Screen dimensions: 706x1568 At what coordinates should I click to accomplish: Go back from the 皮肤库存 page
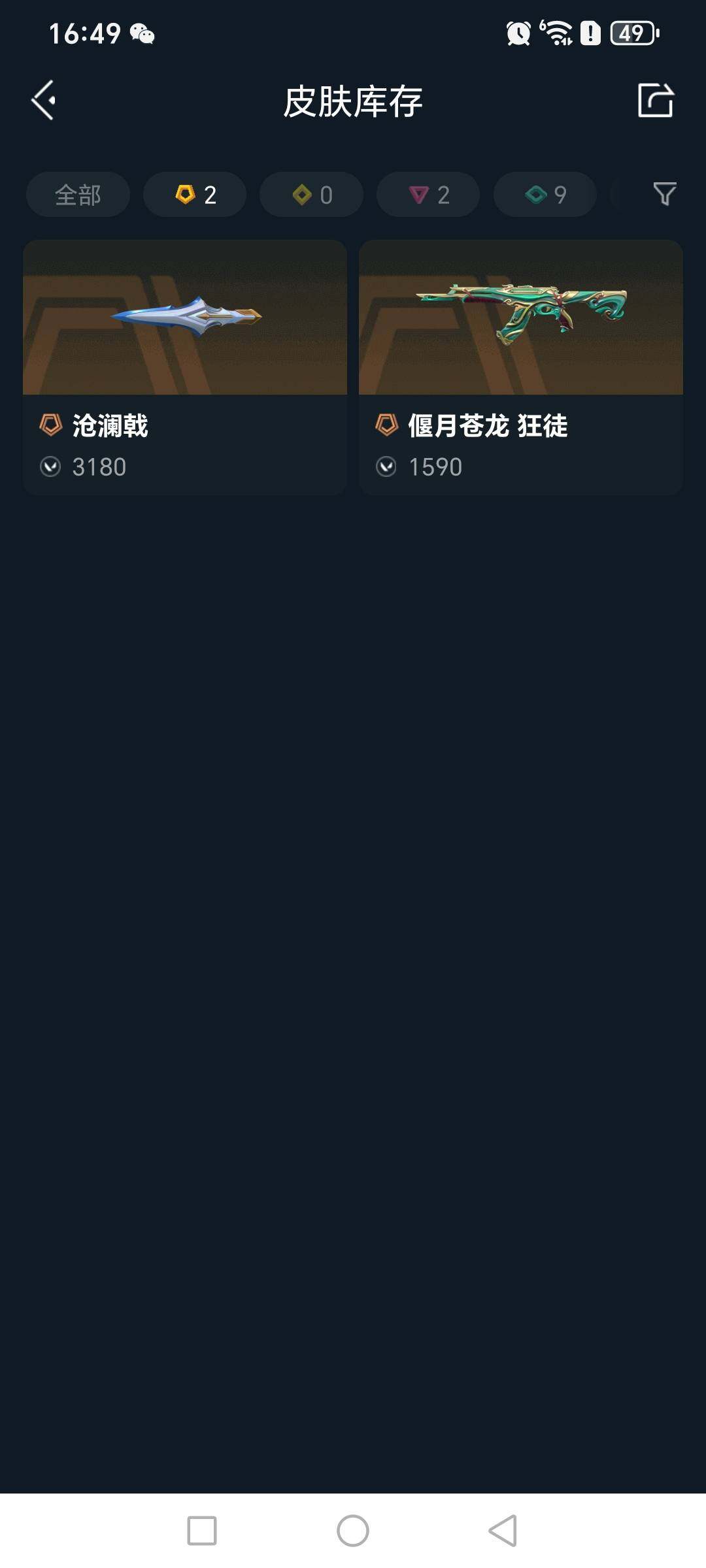(x=43, y=101)
